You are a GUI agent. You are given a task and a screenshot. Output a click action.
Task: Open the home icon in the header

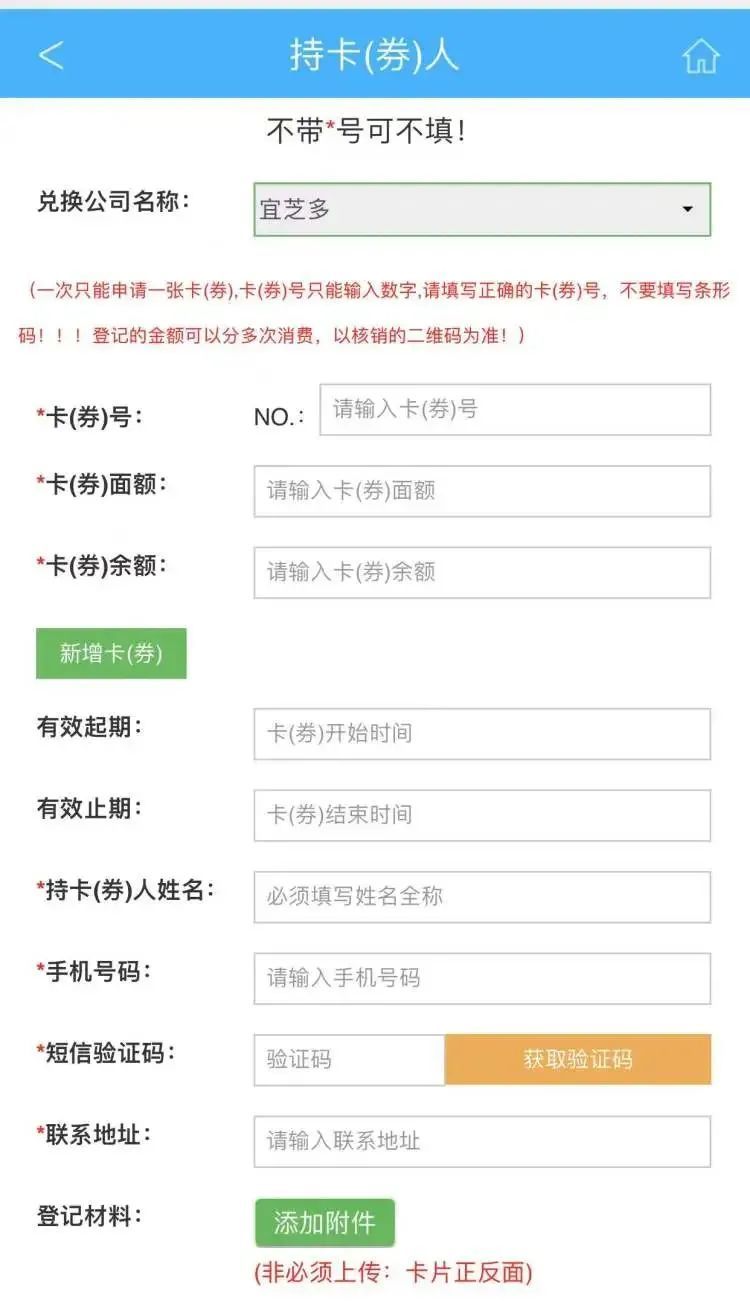click(x=701, y=56)
